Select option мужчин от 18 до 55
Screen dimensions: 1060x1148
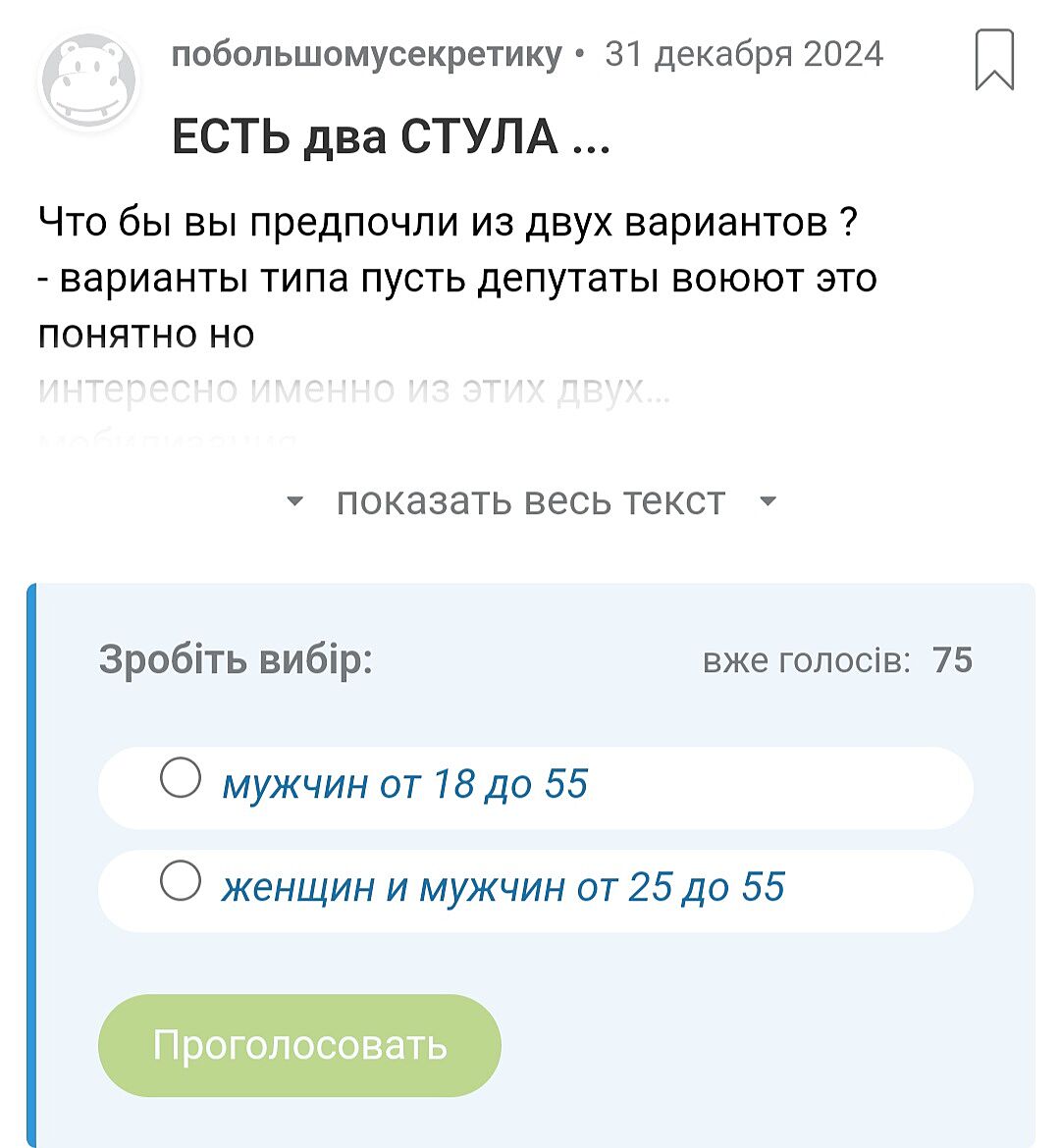181,779
